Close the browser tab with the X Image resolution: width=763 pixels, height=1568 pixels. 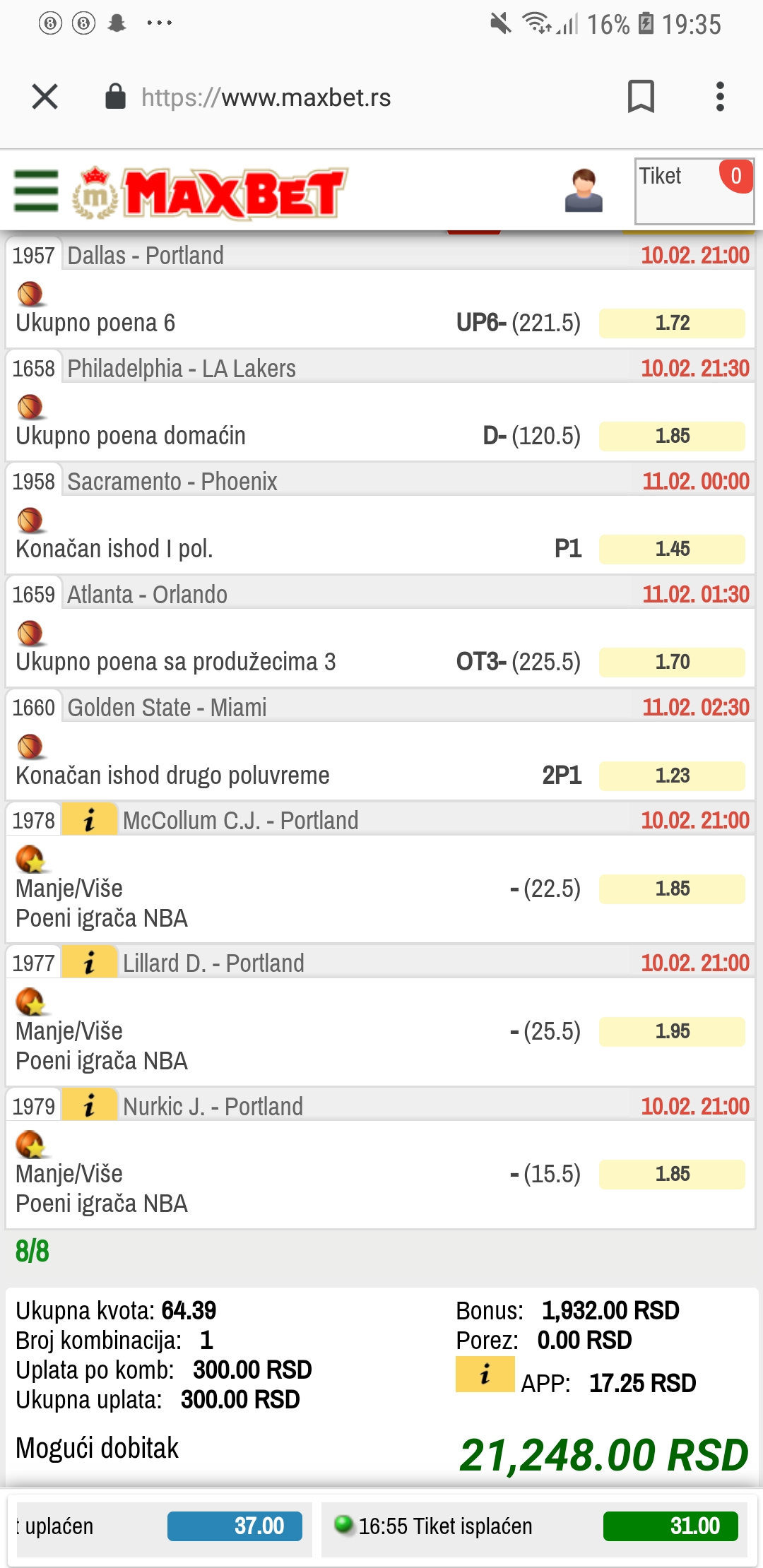tap(45, 97)
